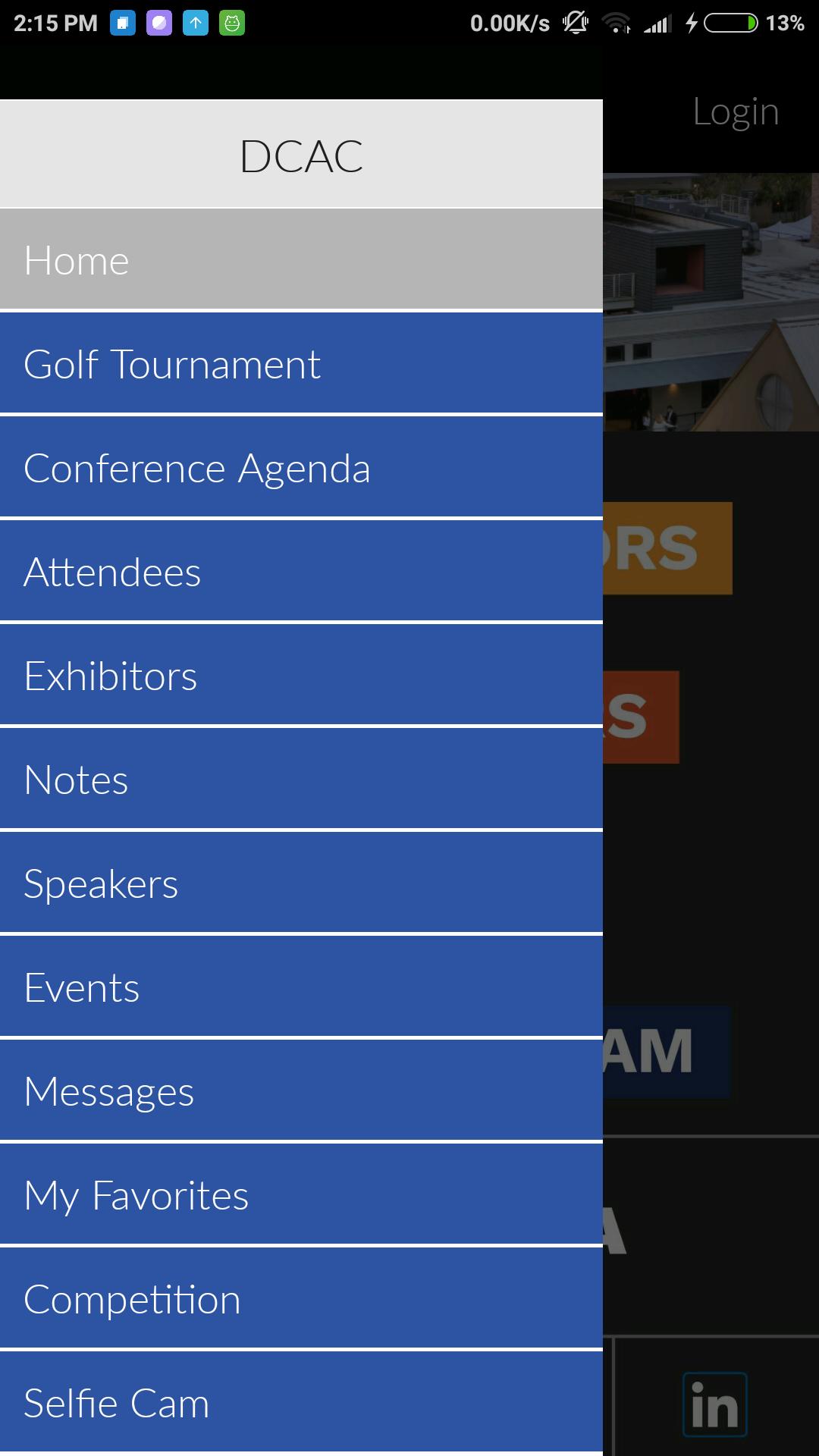The height and width of the screenshot is (1456, 819).
Task: View the Conference Agenda
Action: pos(301,468)
